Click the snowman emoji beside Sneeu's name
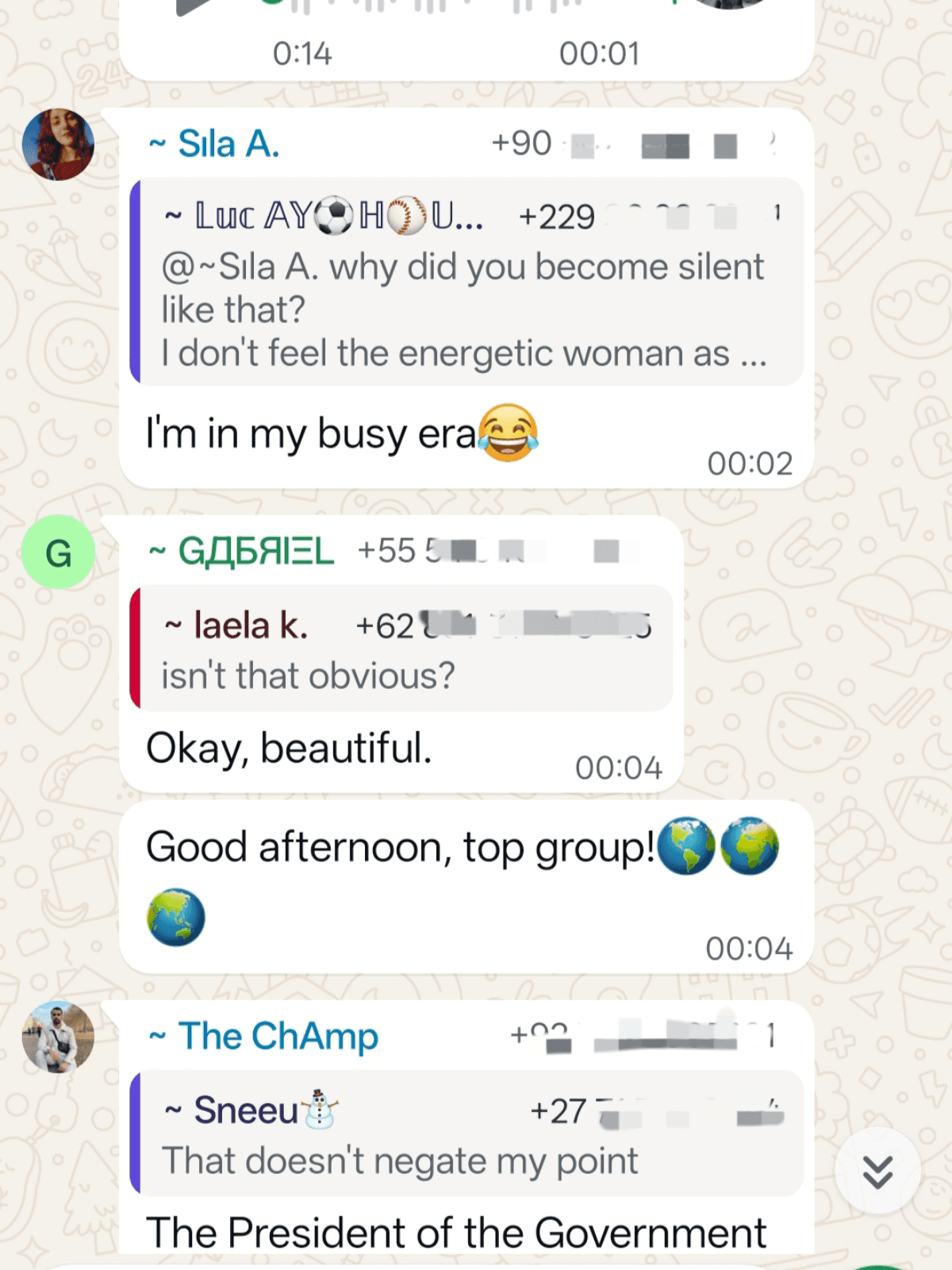952x1270 pixels. [x=321, y=1110]
